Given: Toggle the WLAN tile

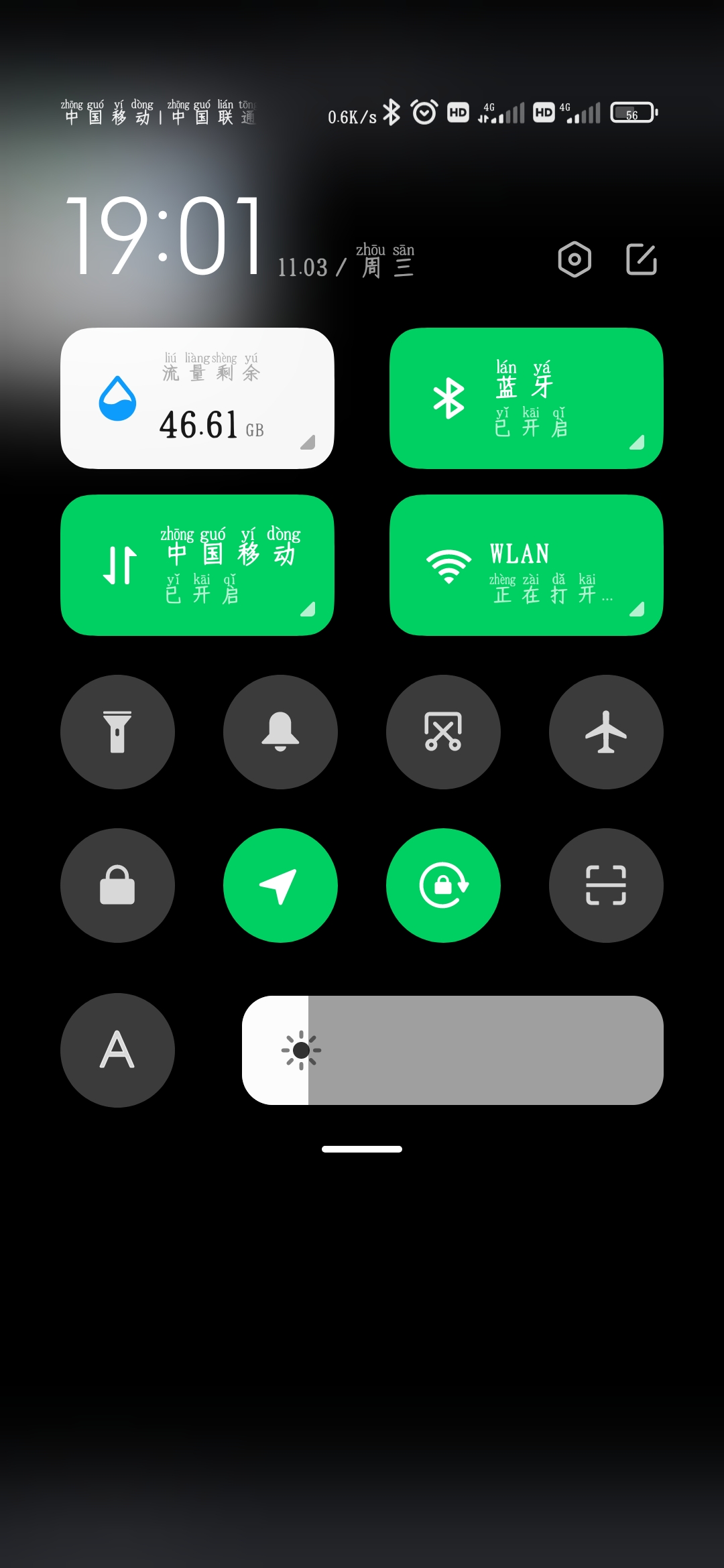Looking at the screenshot, I should 526,565.
